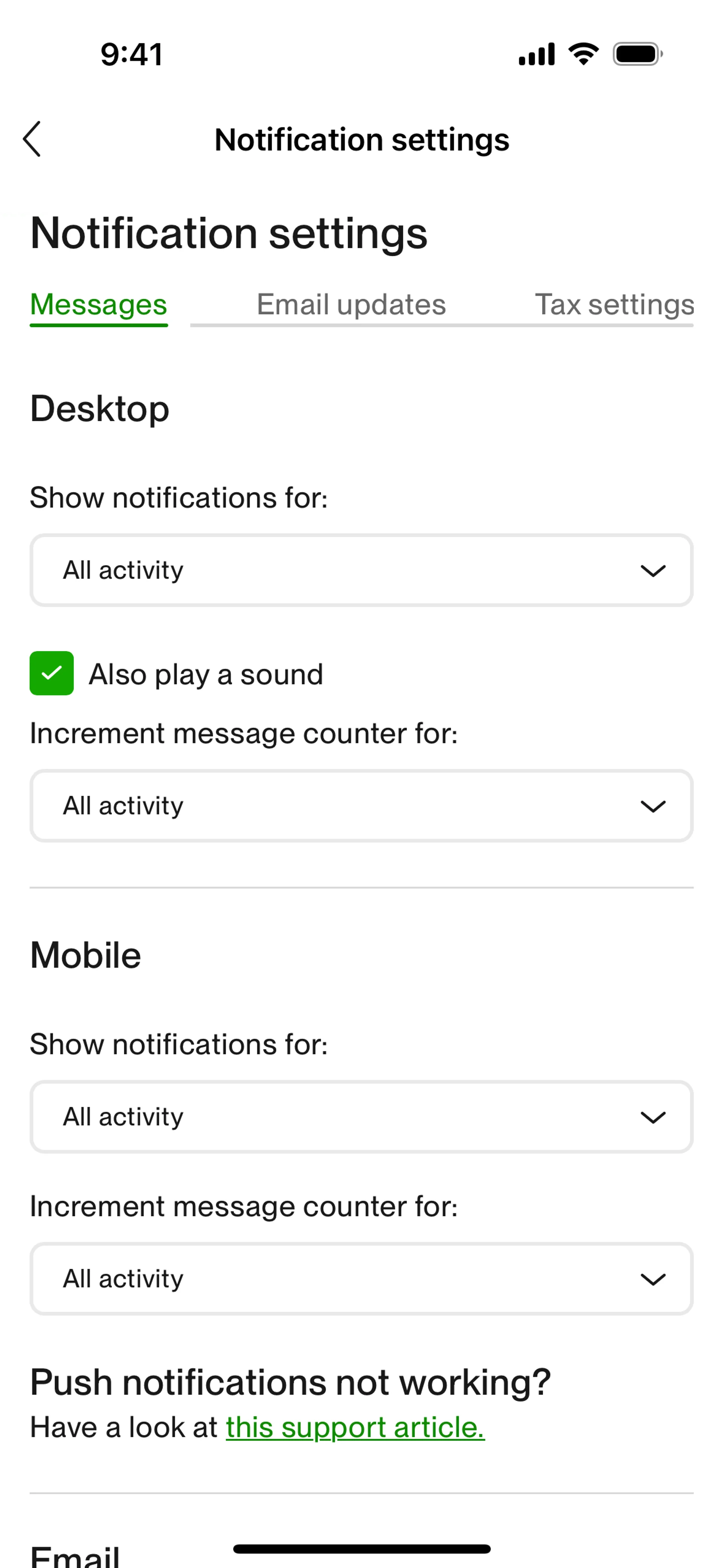Expand Desktop Show notifications for dropdown
This screenshot has height=1568, width=723.
coord(361,570)
